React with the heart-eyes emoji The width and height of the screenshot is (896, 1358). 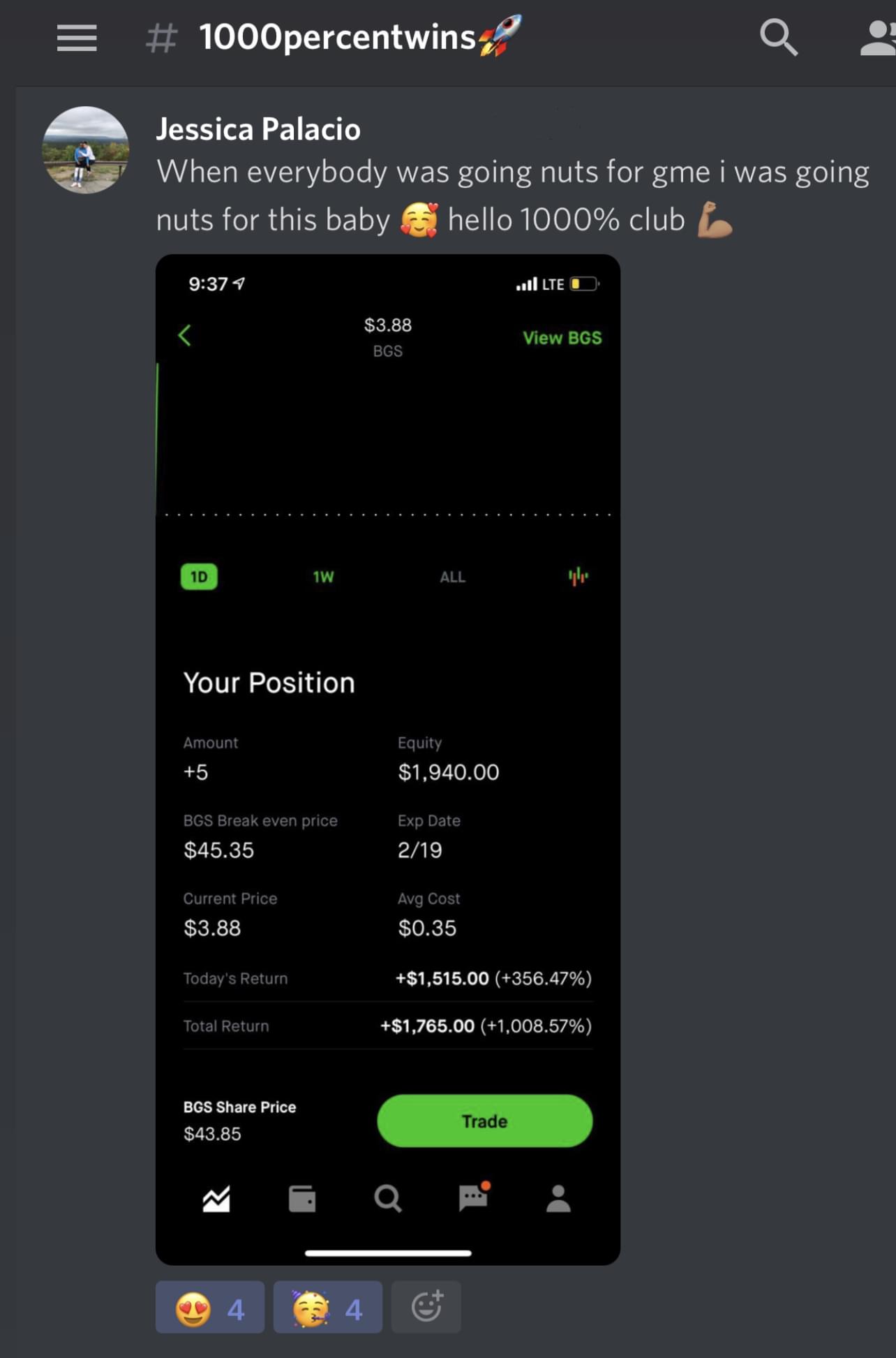[209, 1307]
